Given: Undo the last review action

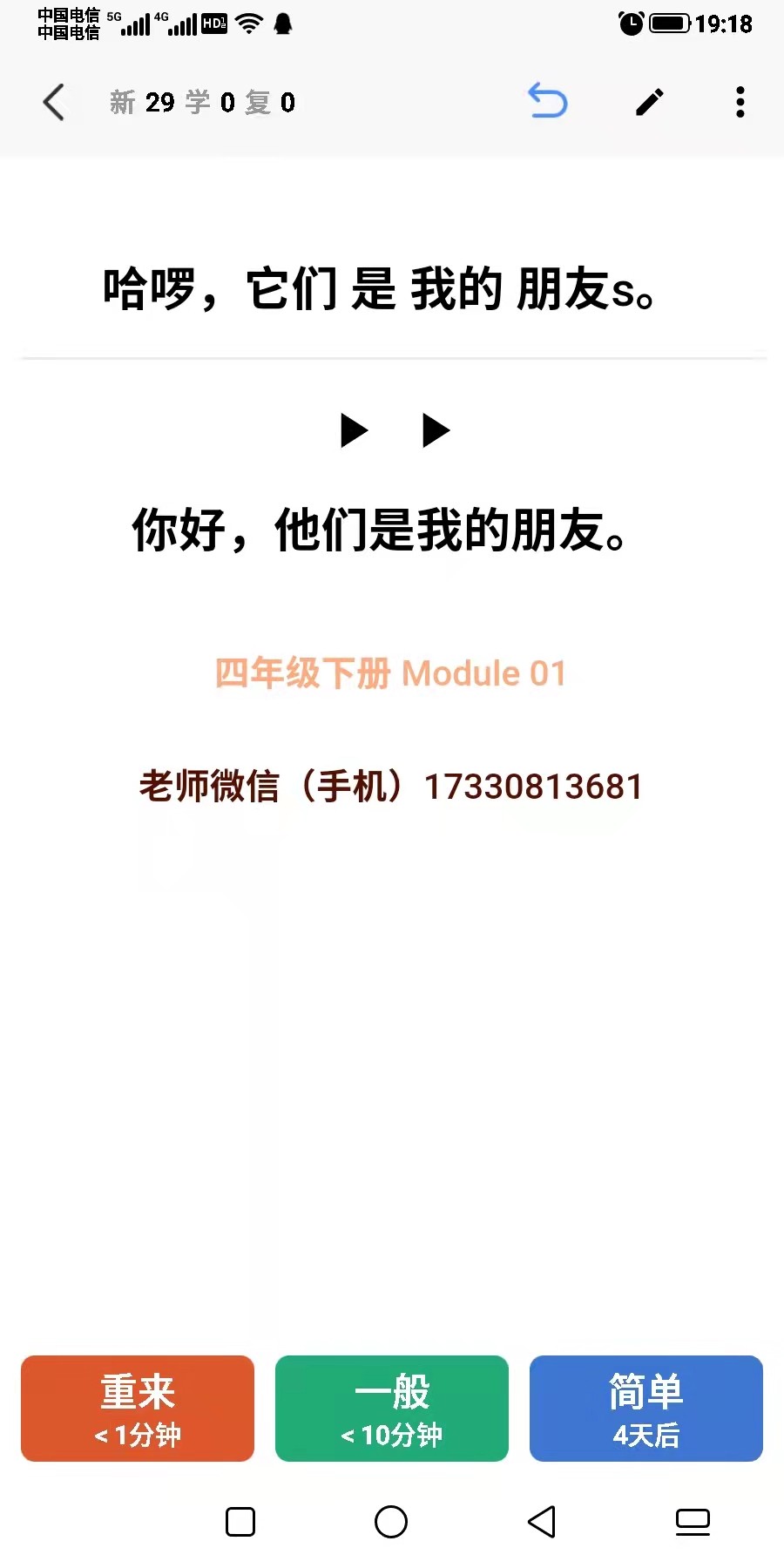Looking at the screenshot, I should [x=548, y=101].
